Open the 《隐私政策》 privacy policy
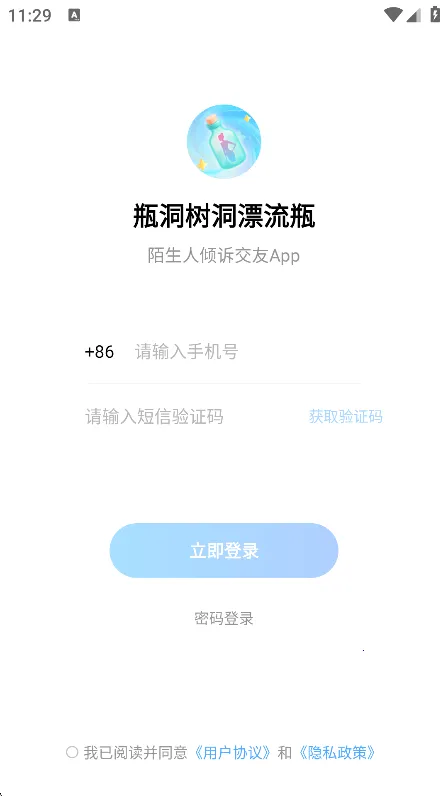 click(337, 752)
